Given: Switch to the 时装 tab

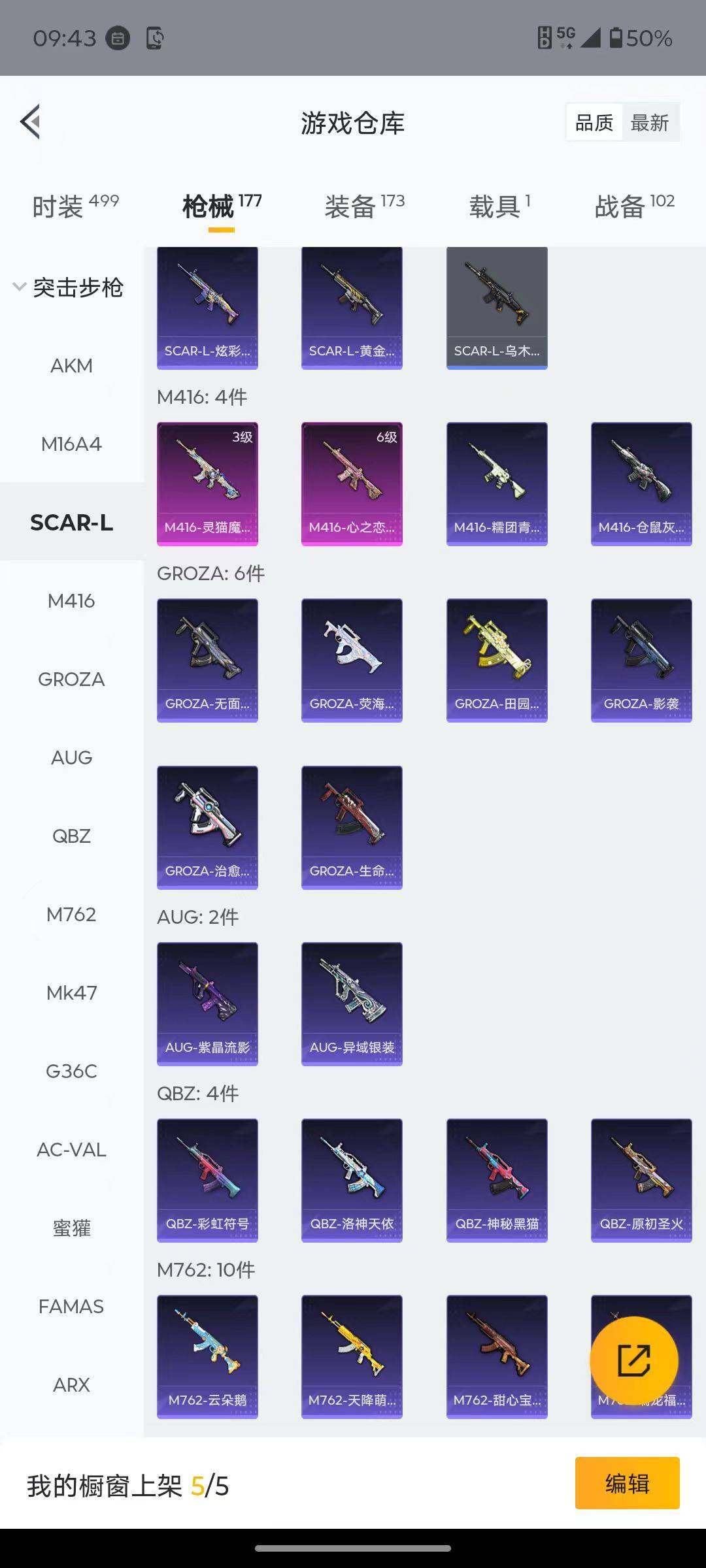Looking at the screenshot, I should point(75,206).
